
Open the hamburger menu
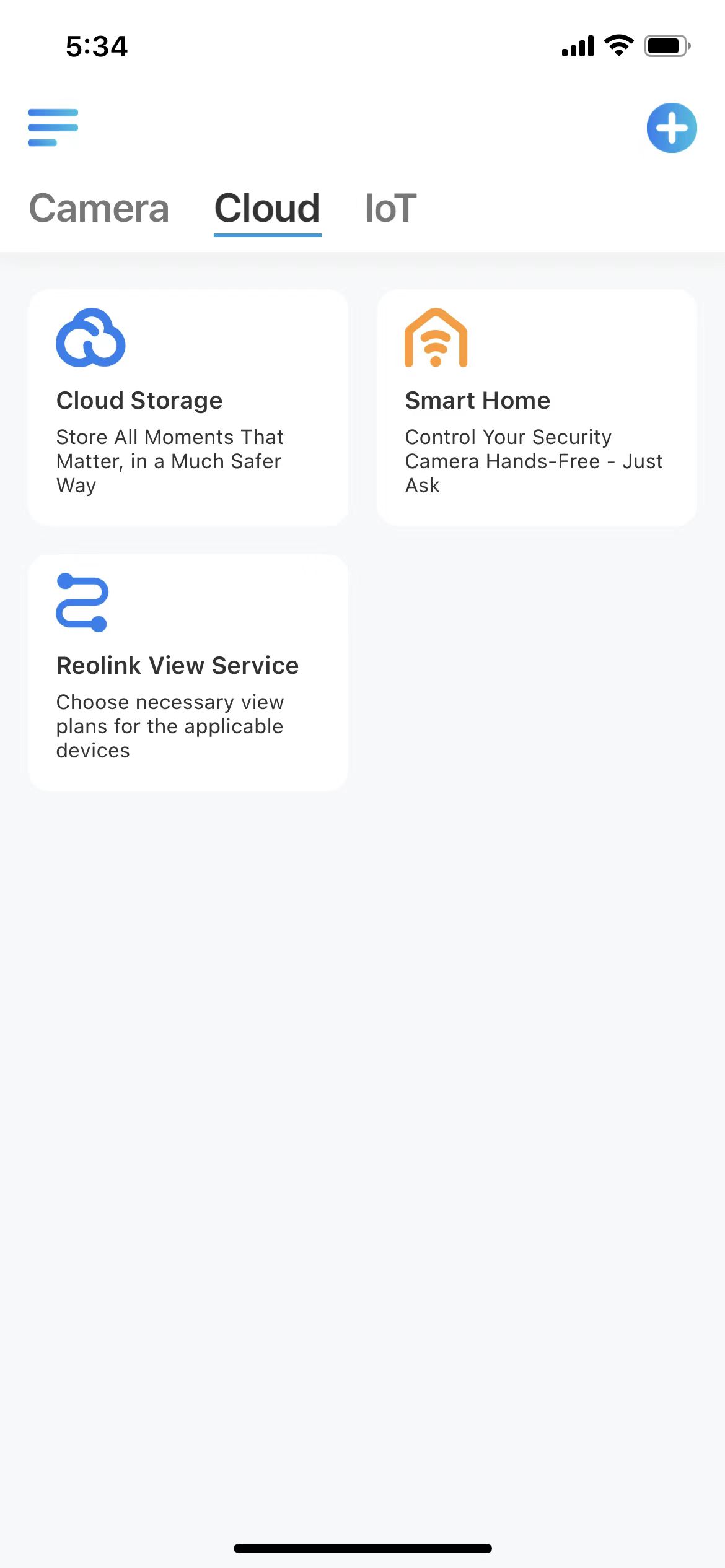click(x=53, y=128)
